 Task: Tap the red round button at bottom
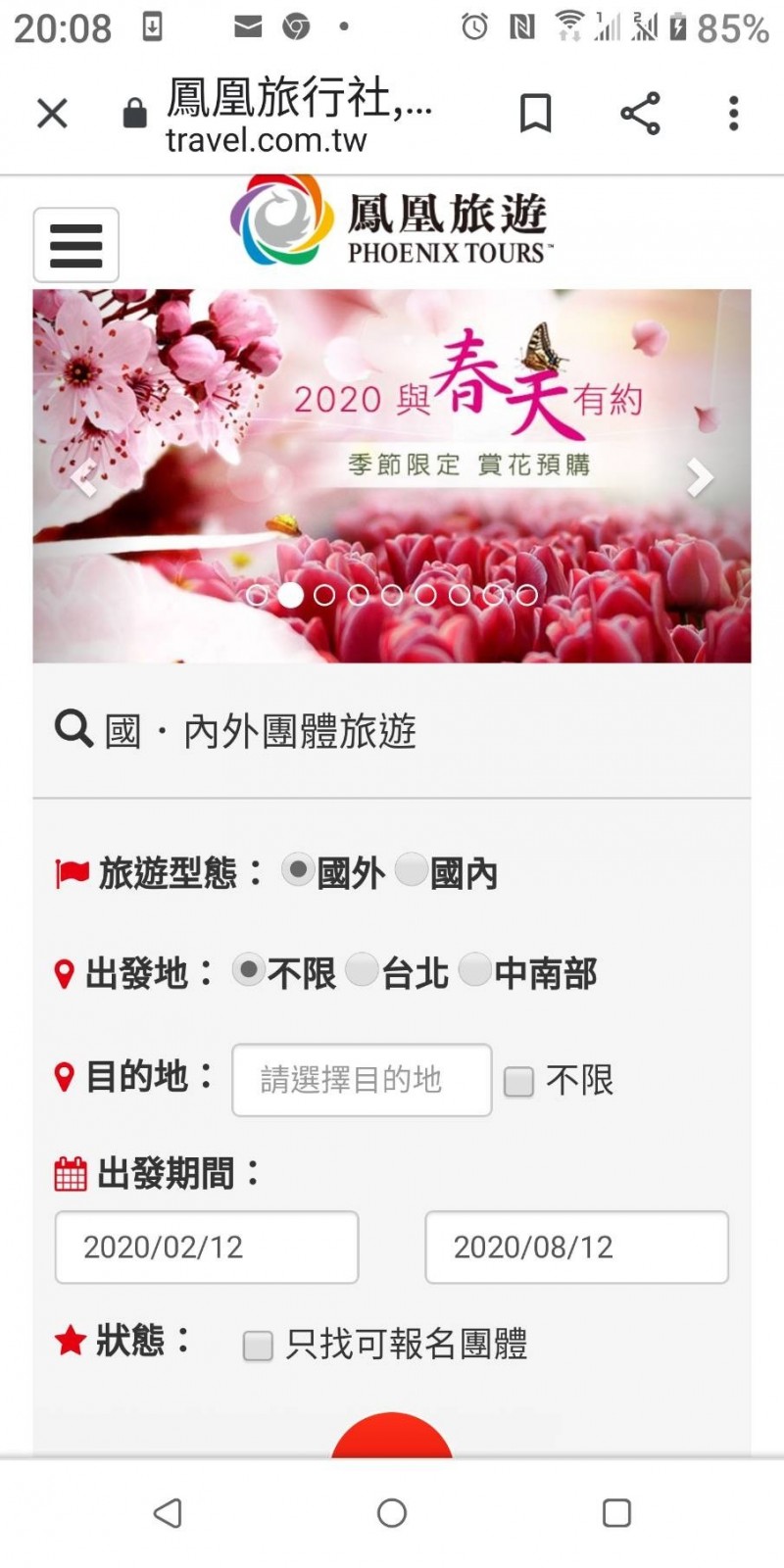pos(392,1435)
